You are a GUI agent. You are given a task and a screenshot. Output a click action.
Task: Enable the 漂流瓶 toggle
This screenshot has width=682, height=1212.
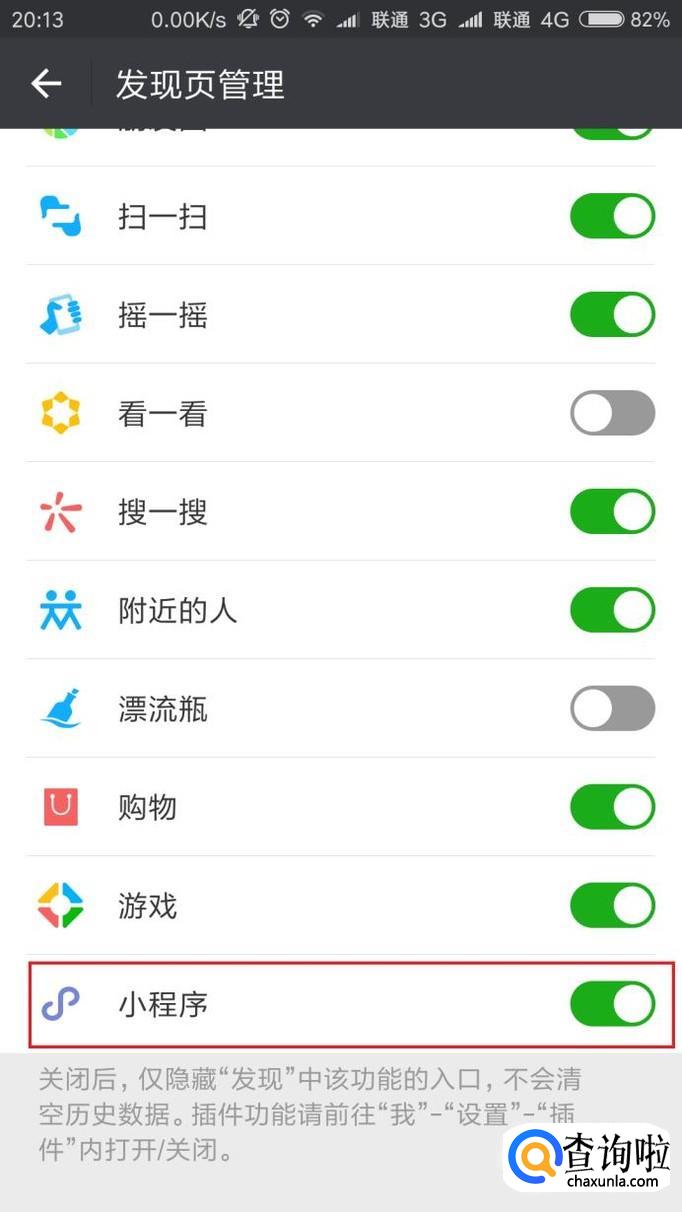point(612,709)
